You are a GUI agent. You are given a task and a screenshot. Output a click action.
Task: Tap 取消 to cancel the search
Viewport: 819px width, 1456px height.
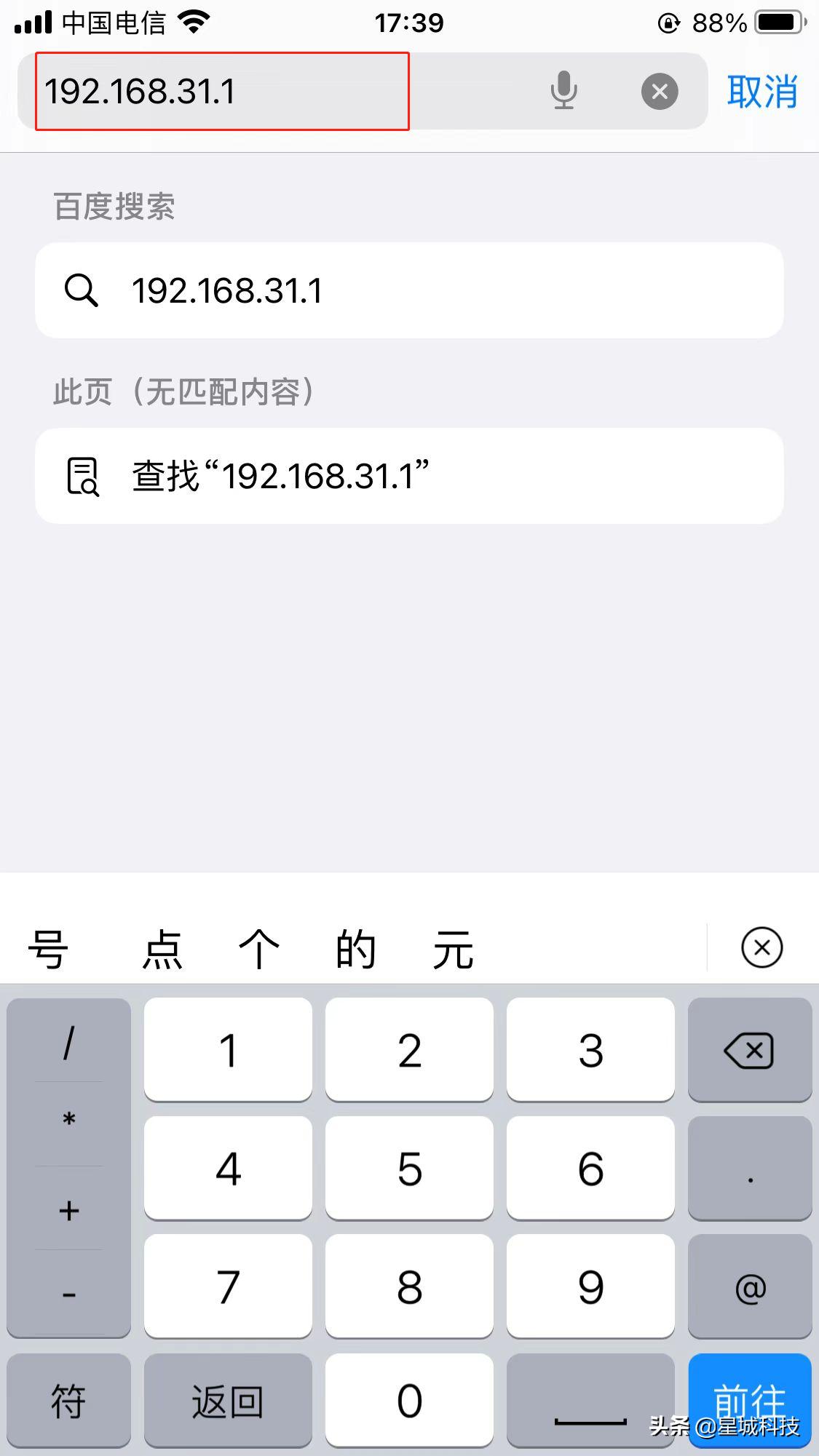click(760, 90)
